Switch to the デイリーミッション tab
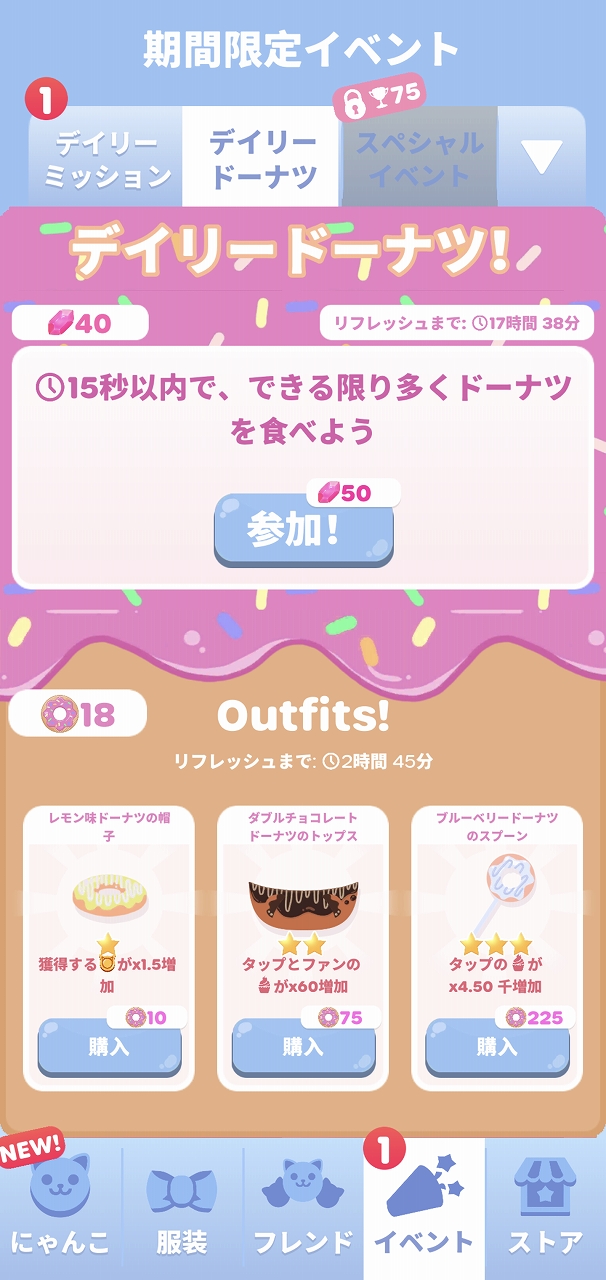 click(105, 158)
